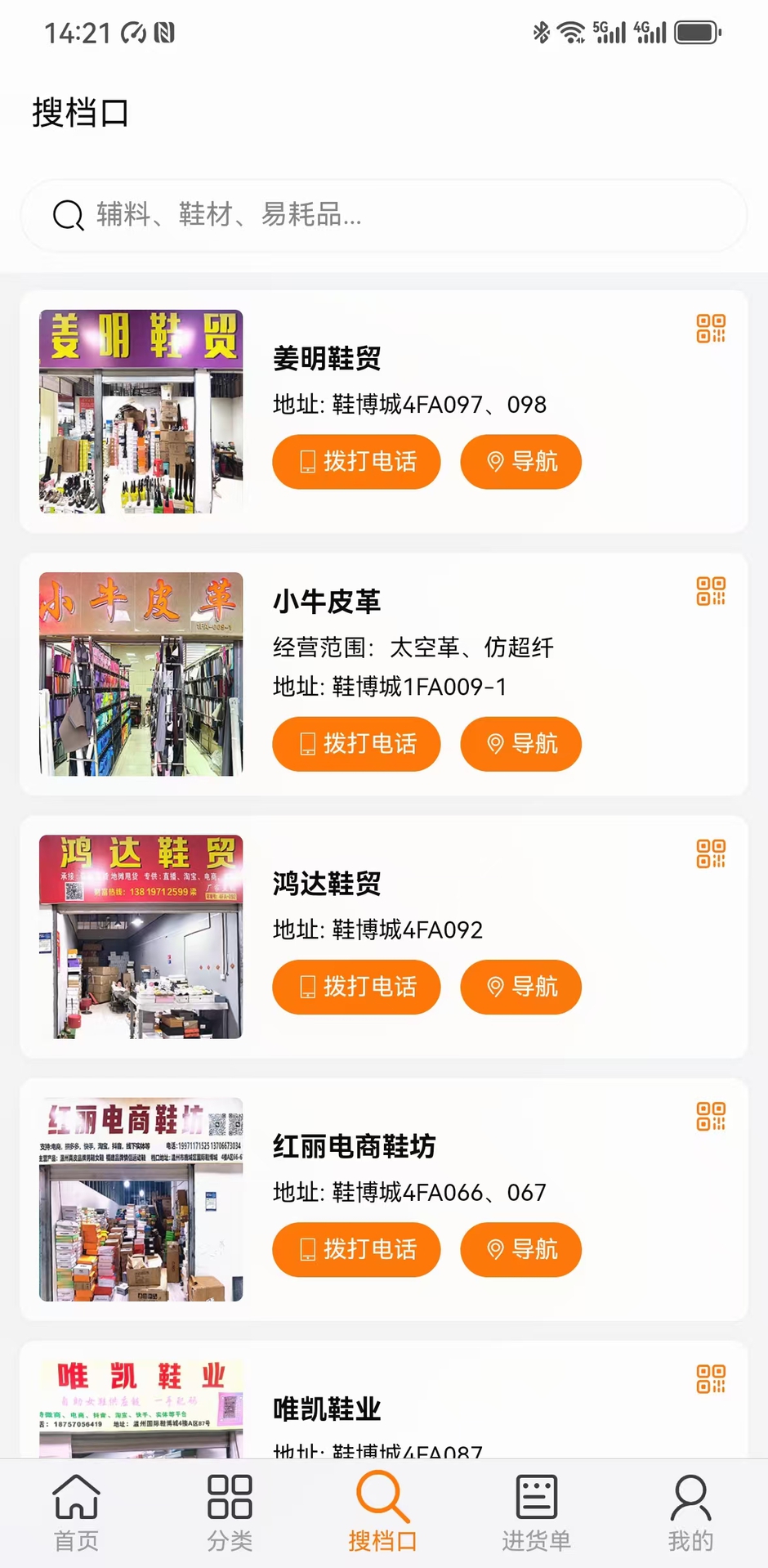Tap the search input field
Screen dimensions: 768x1568
(384, 215)
